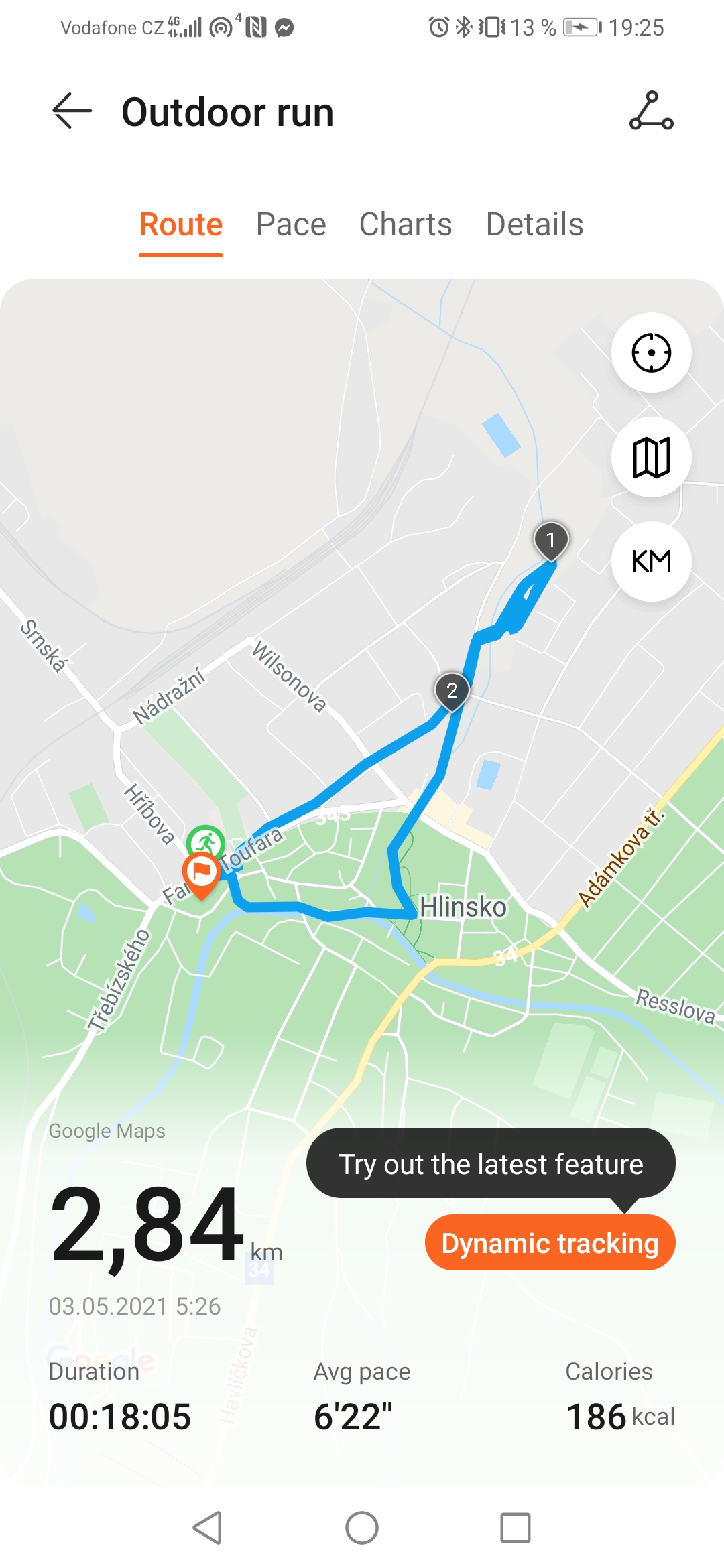Viewport: 724px width, 1568px height.
Task: Open the Details tab
Action: tap(534, 224)
